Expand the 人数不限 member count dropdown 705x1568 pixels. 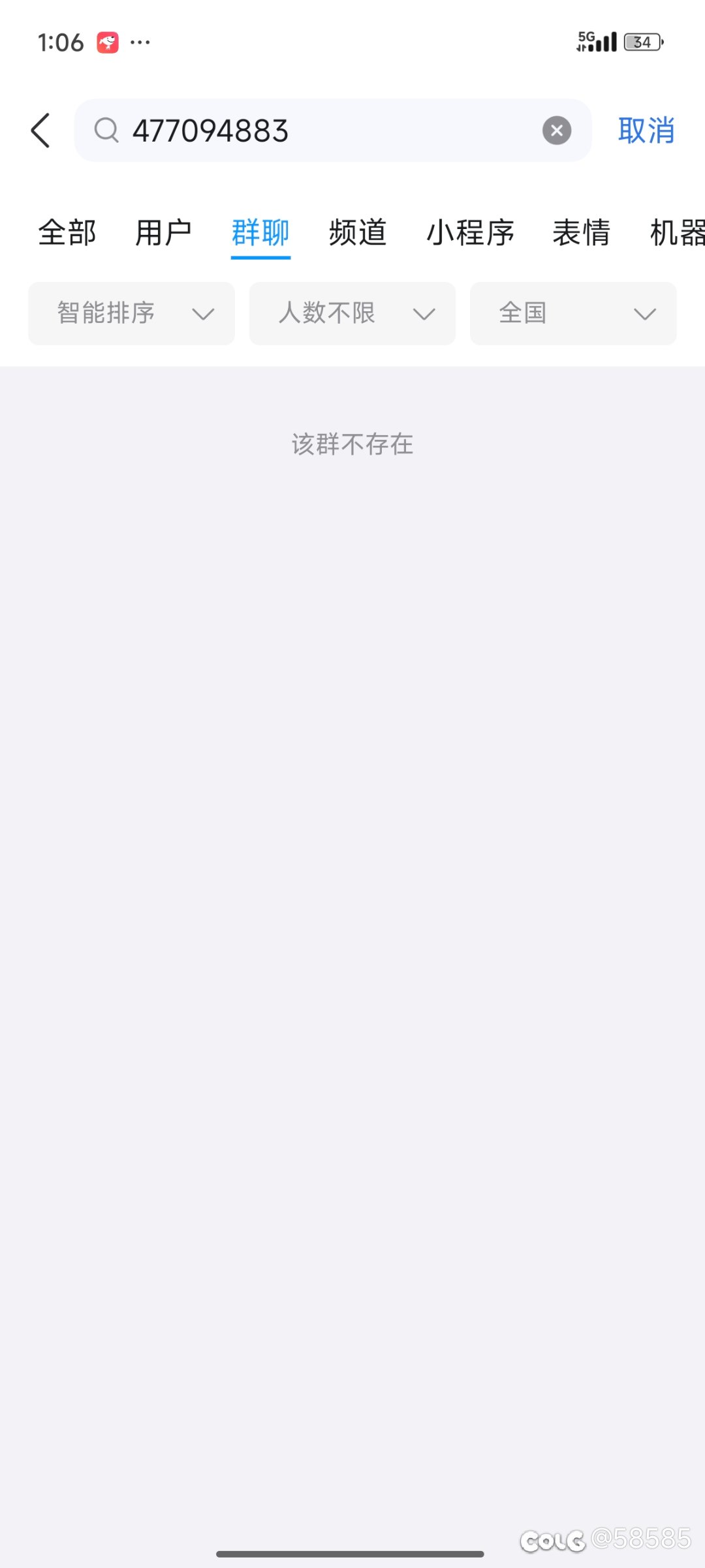[x=352, y=313]
